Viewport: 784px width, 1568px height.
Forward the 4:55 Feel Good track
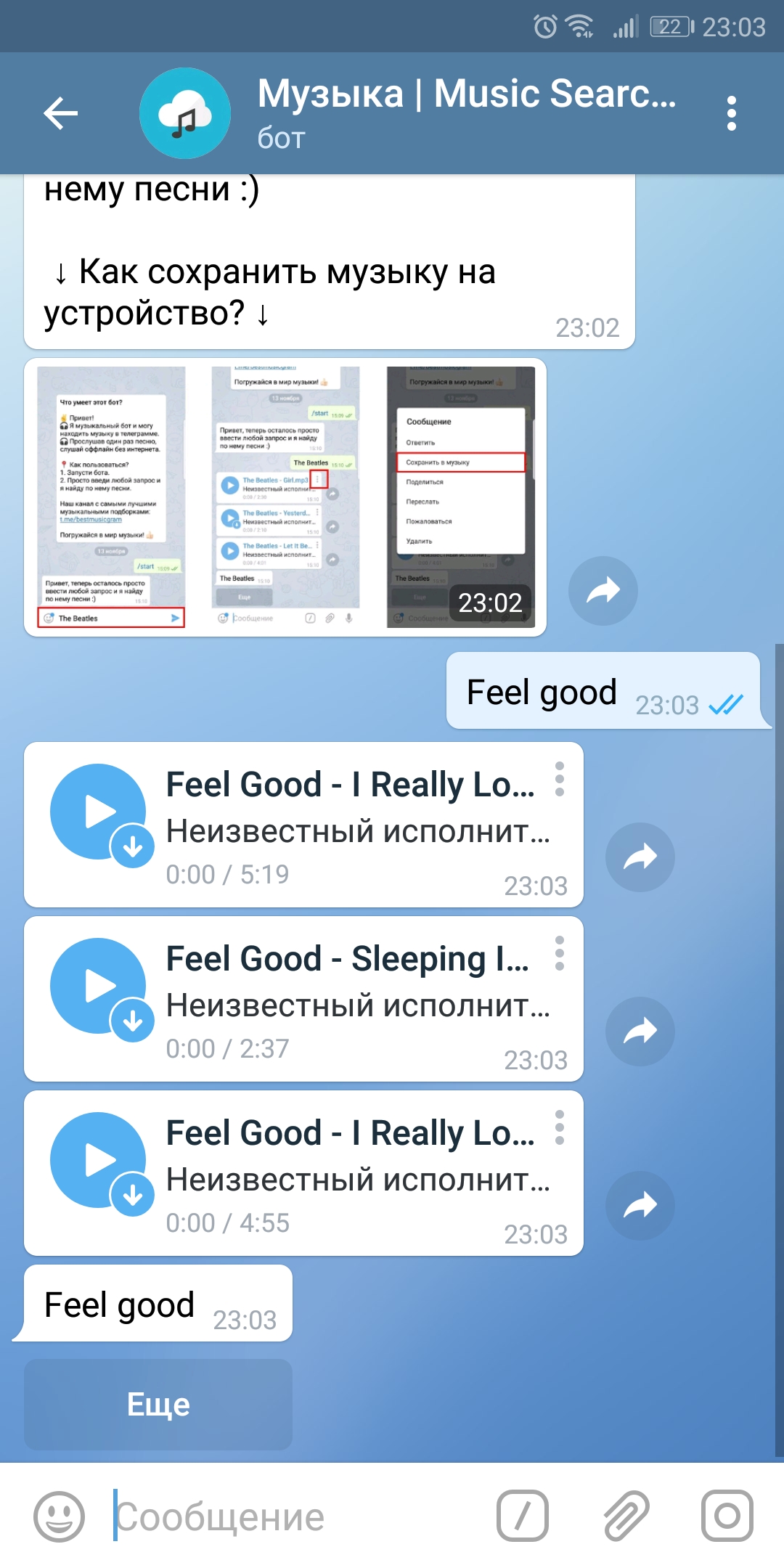pyautogui.click(x=640, y=1206)
